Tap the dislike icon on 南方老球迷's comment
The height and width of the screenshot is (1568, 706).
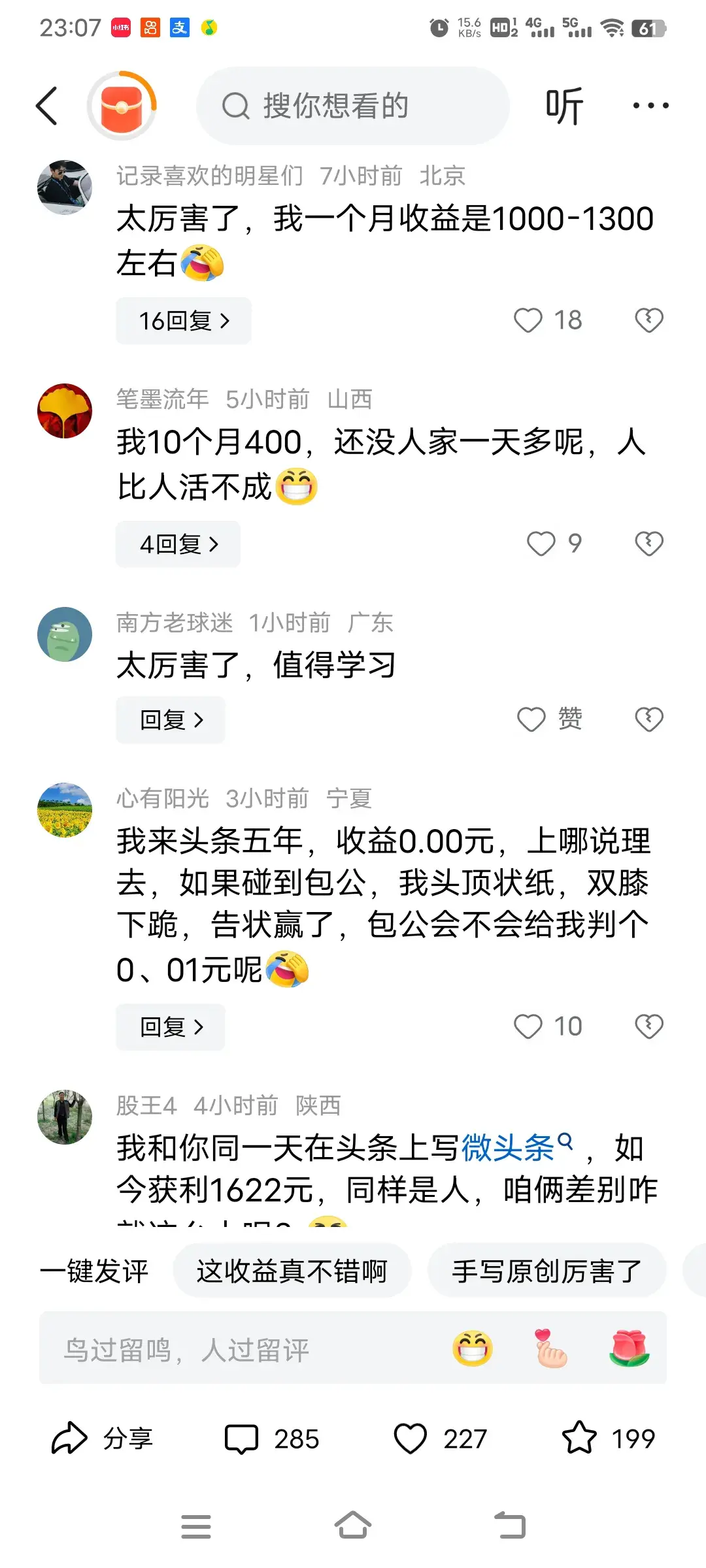coord(648,719)
